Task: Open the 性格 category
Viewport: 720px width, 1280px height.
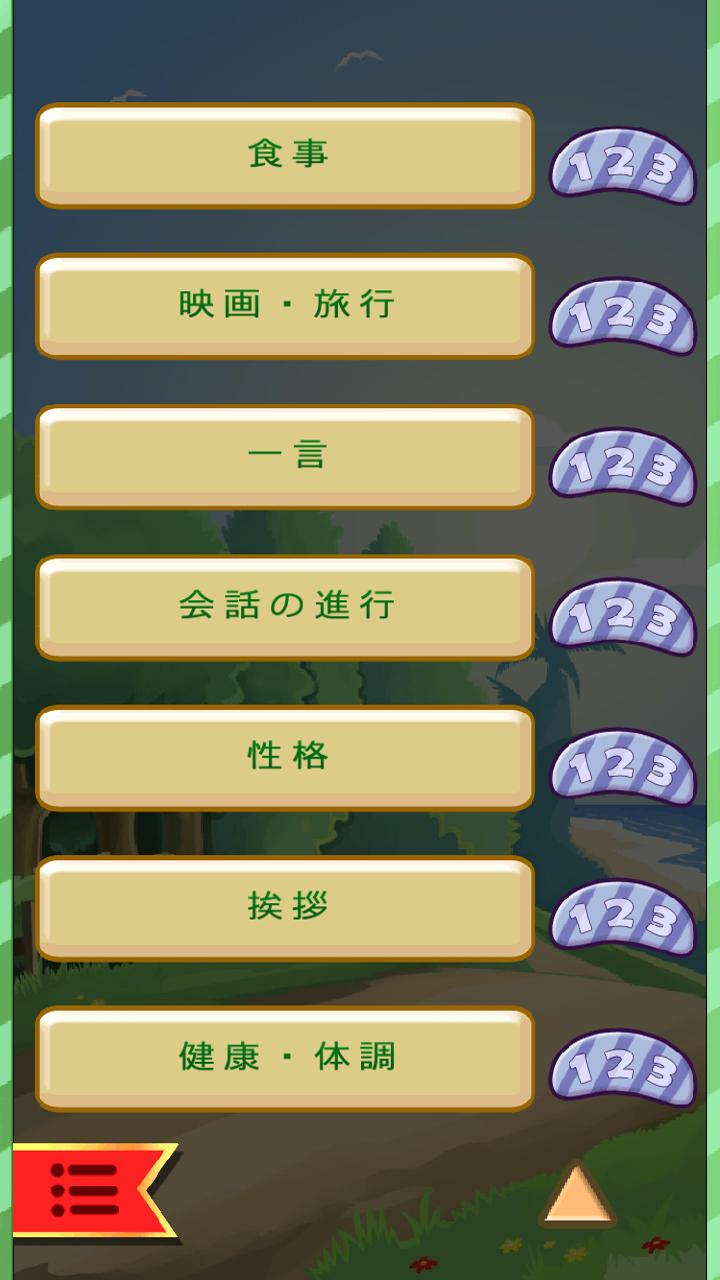Action: coord(285,757)
